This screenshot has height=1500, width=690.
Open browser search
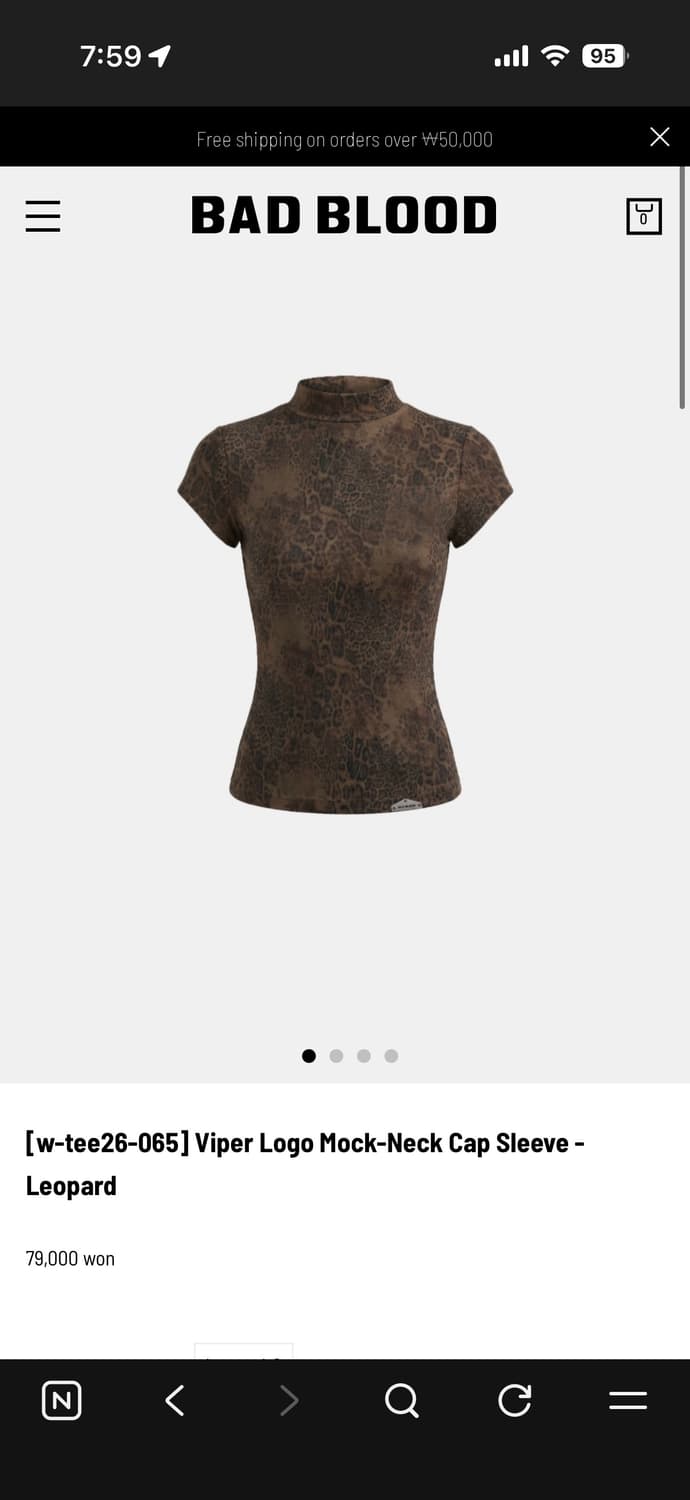(401, 1401)
